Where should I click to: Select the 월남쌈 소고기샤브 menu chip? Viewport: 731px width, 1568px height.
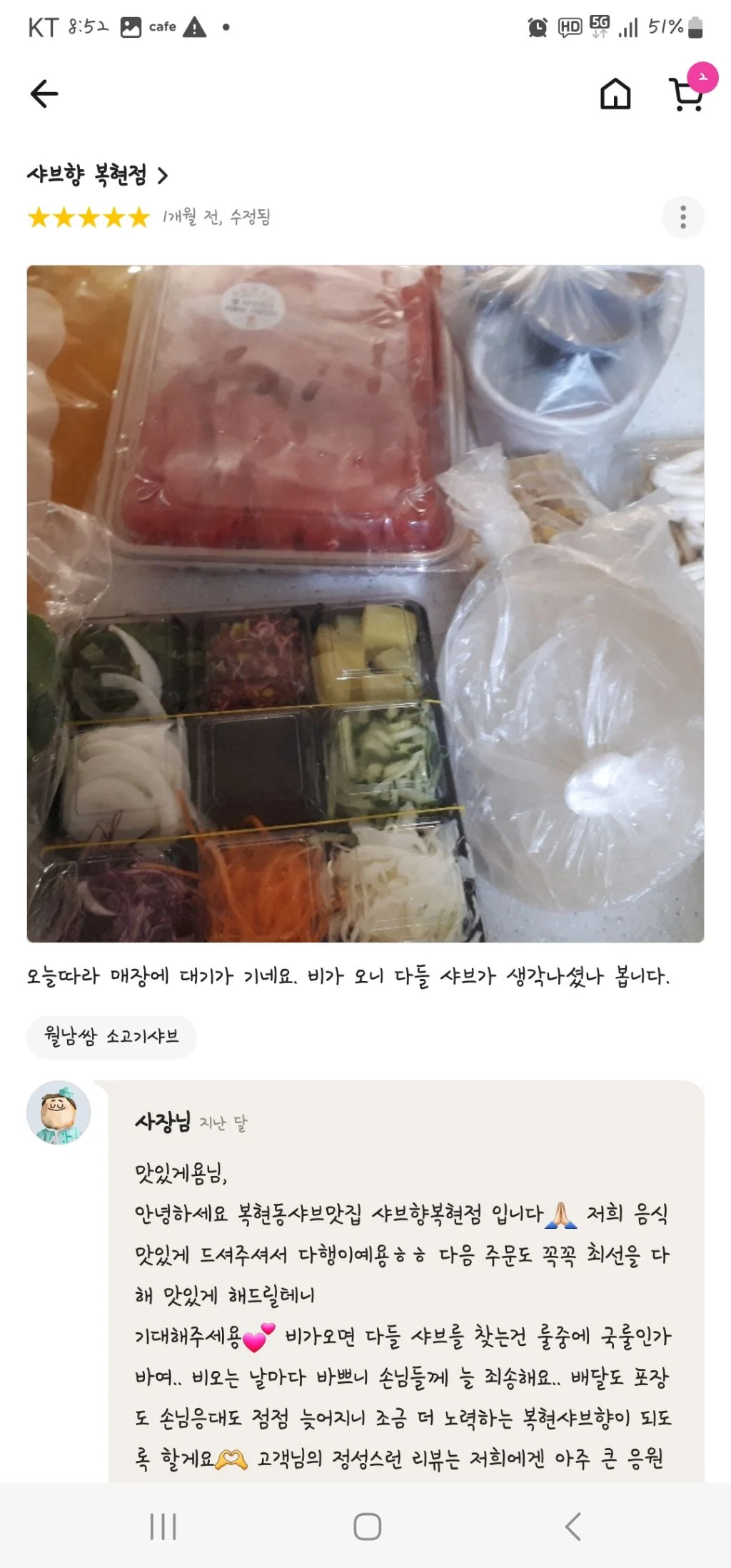[111, 1037]
